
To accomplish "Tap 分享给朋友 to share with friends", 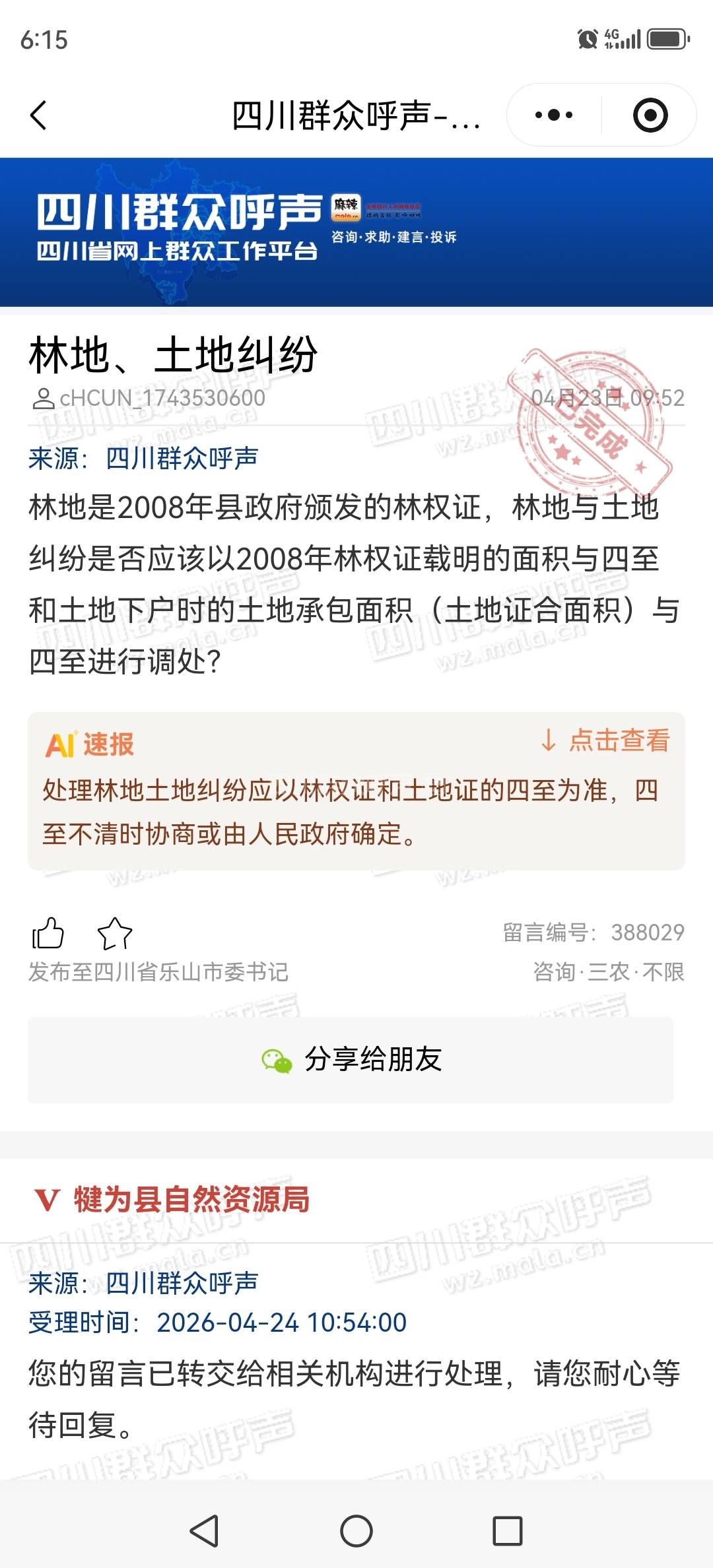I will coord(351,1060).
